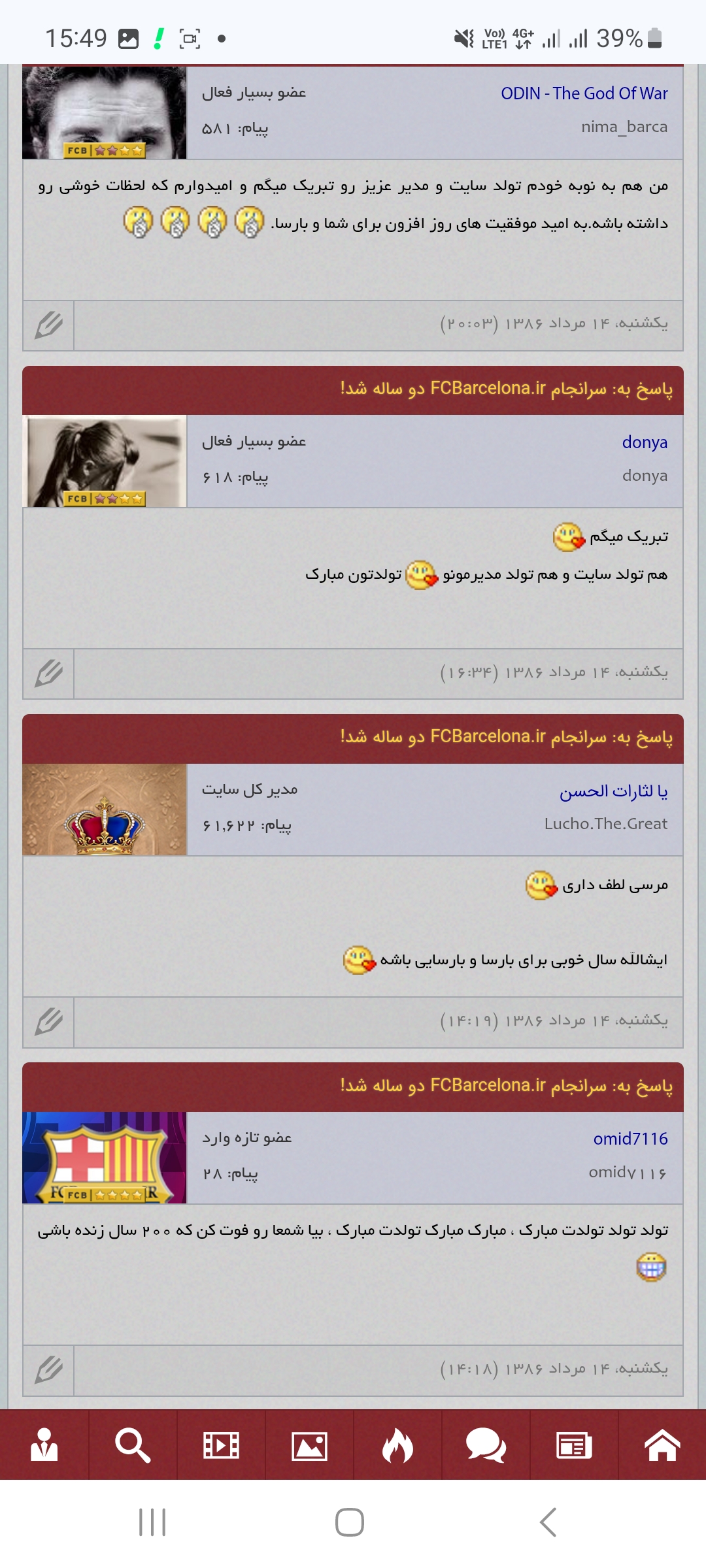Open the یا لثارات الحسن profile link
Image resolution: width=706 pixels, height=1568 pixels.
point(613,791)
